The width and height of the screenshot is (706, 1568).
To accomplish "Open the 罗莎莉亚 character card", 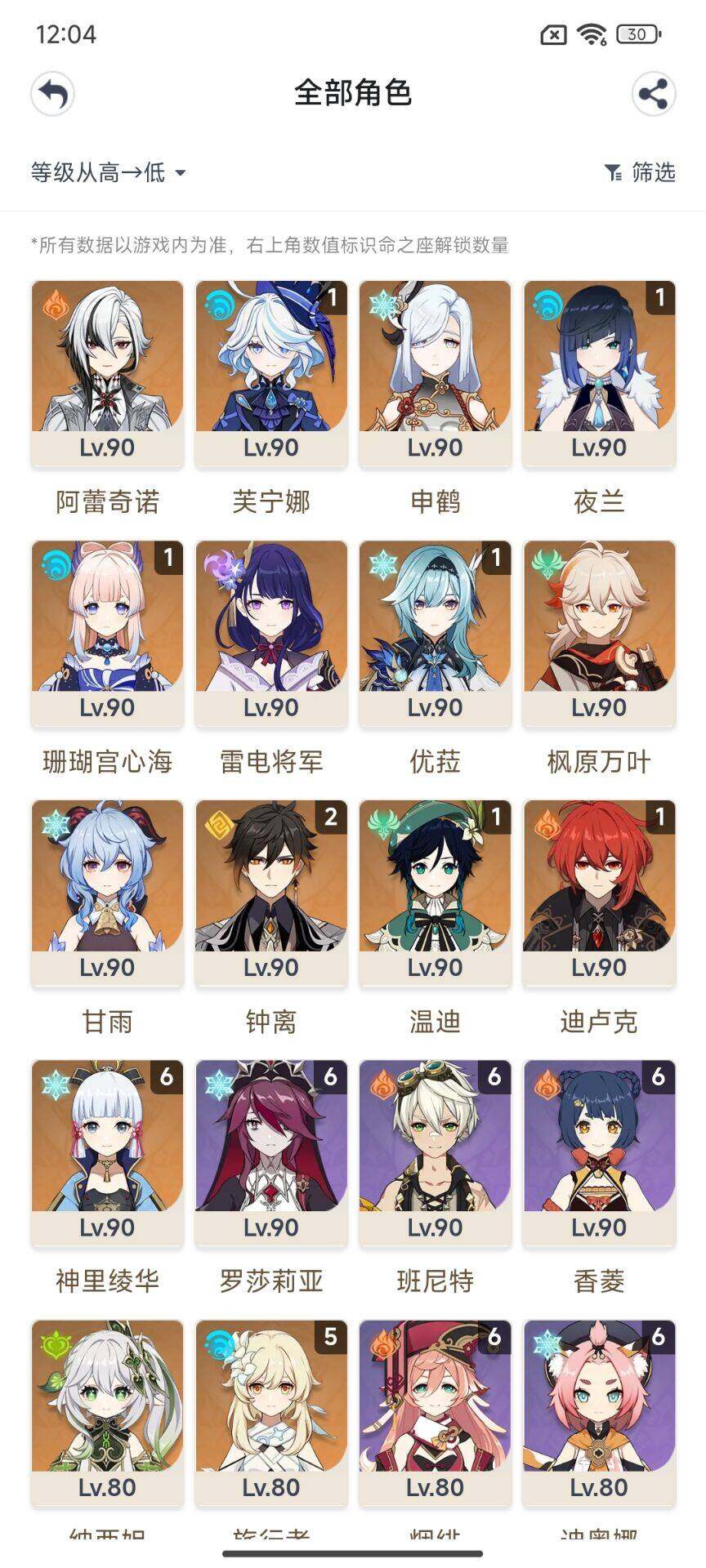I will click(271, 1152).
